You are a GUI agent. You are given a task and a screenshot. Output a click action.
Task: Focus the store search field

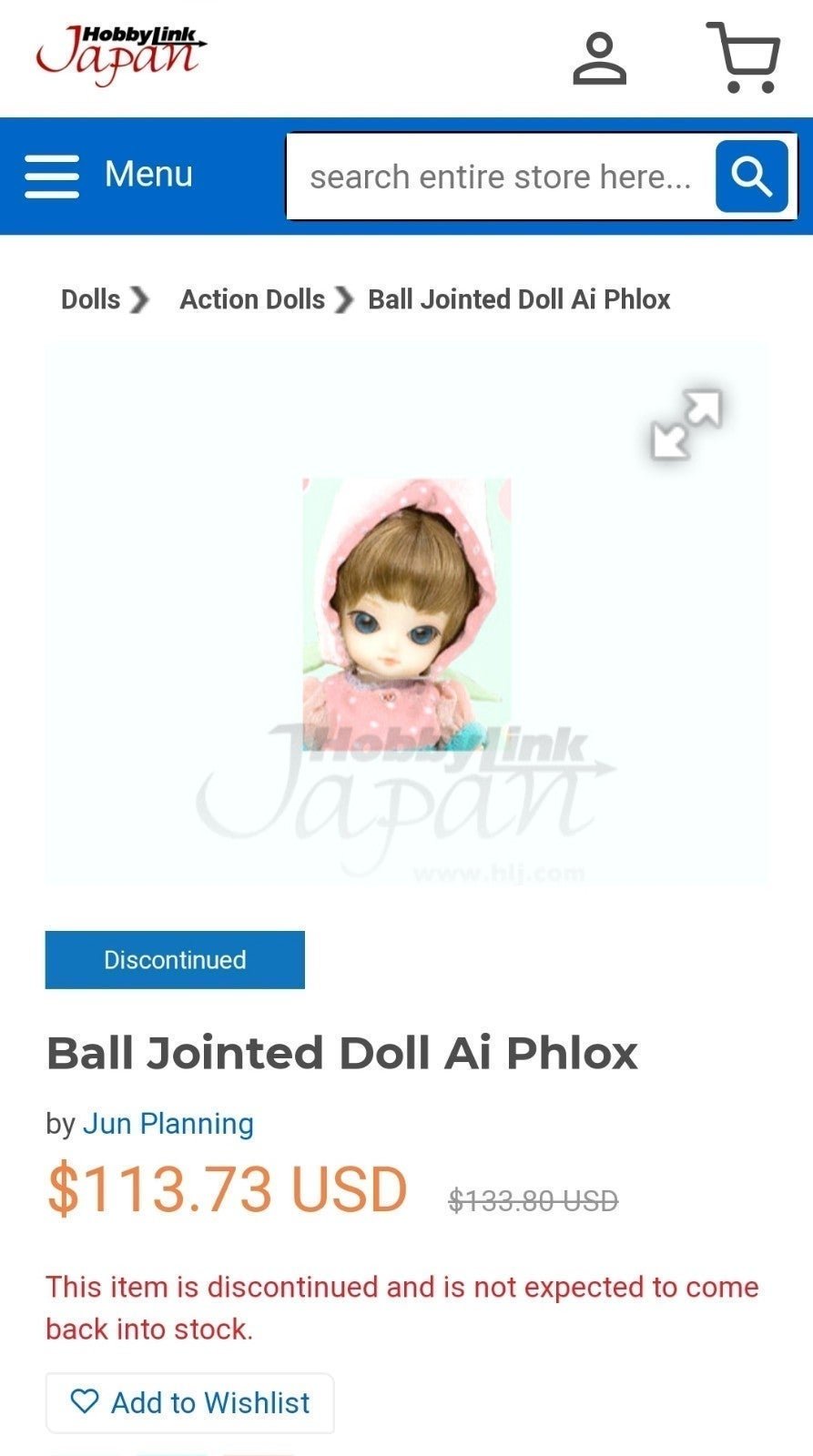pyautogui.click(x=501, y=177)
